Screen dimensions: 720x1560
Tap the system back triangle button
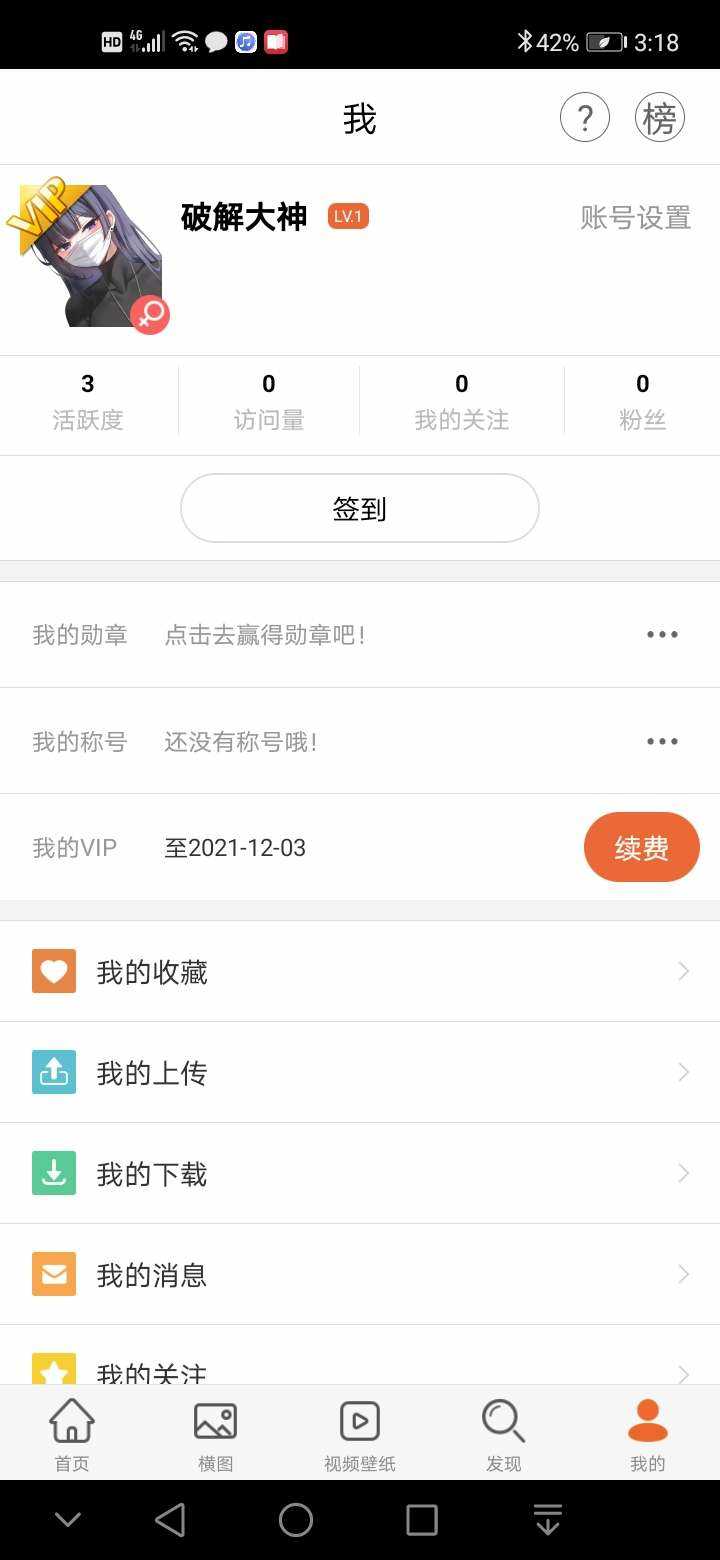pos(171,1520)
